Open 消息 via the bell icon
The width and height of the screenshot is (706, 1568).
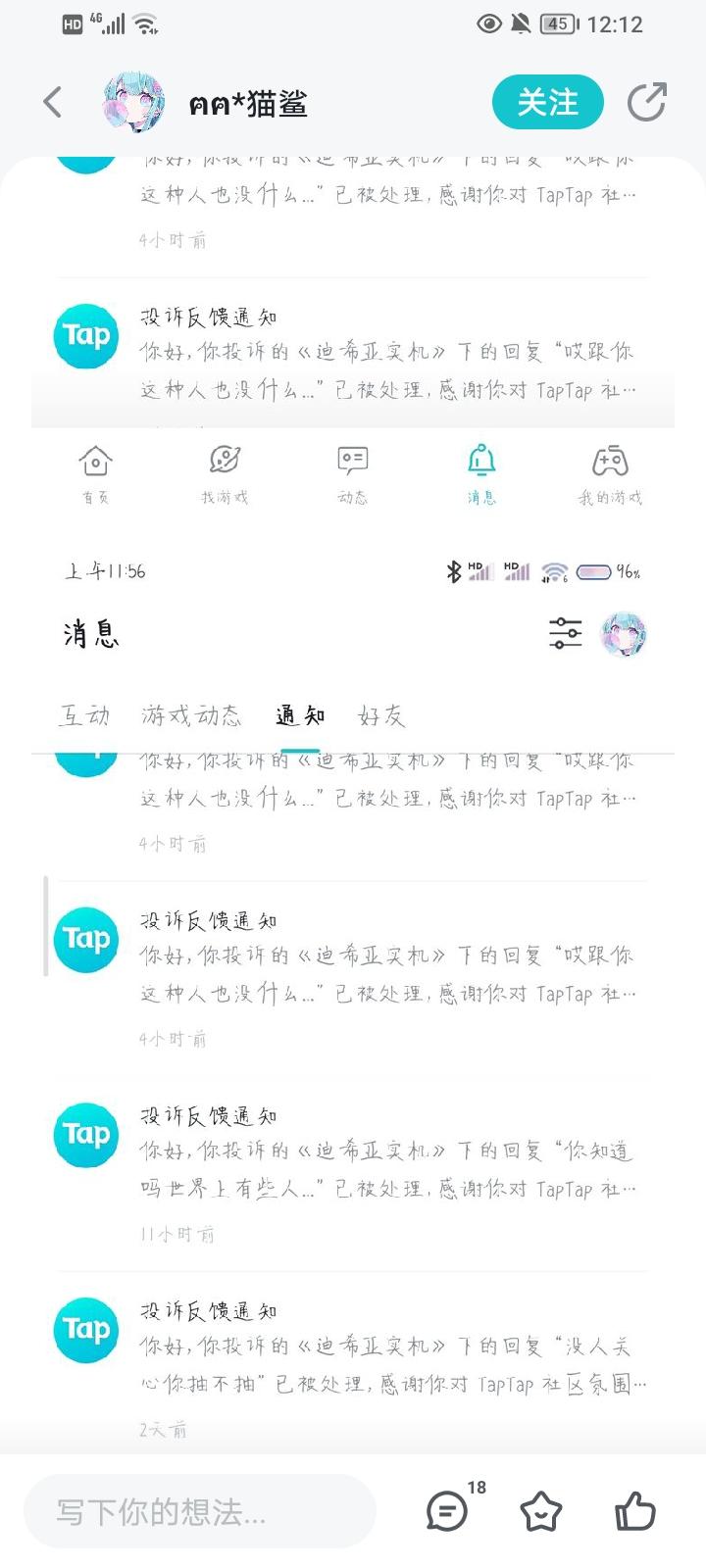pyautogui.click(x=481, y=461)
